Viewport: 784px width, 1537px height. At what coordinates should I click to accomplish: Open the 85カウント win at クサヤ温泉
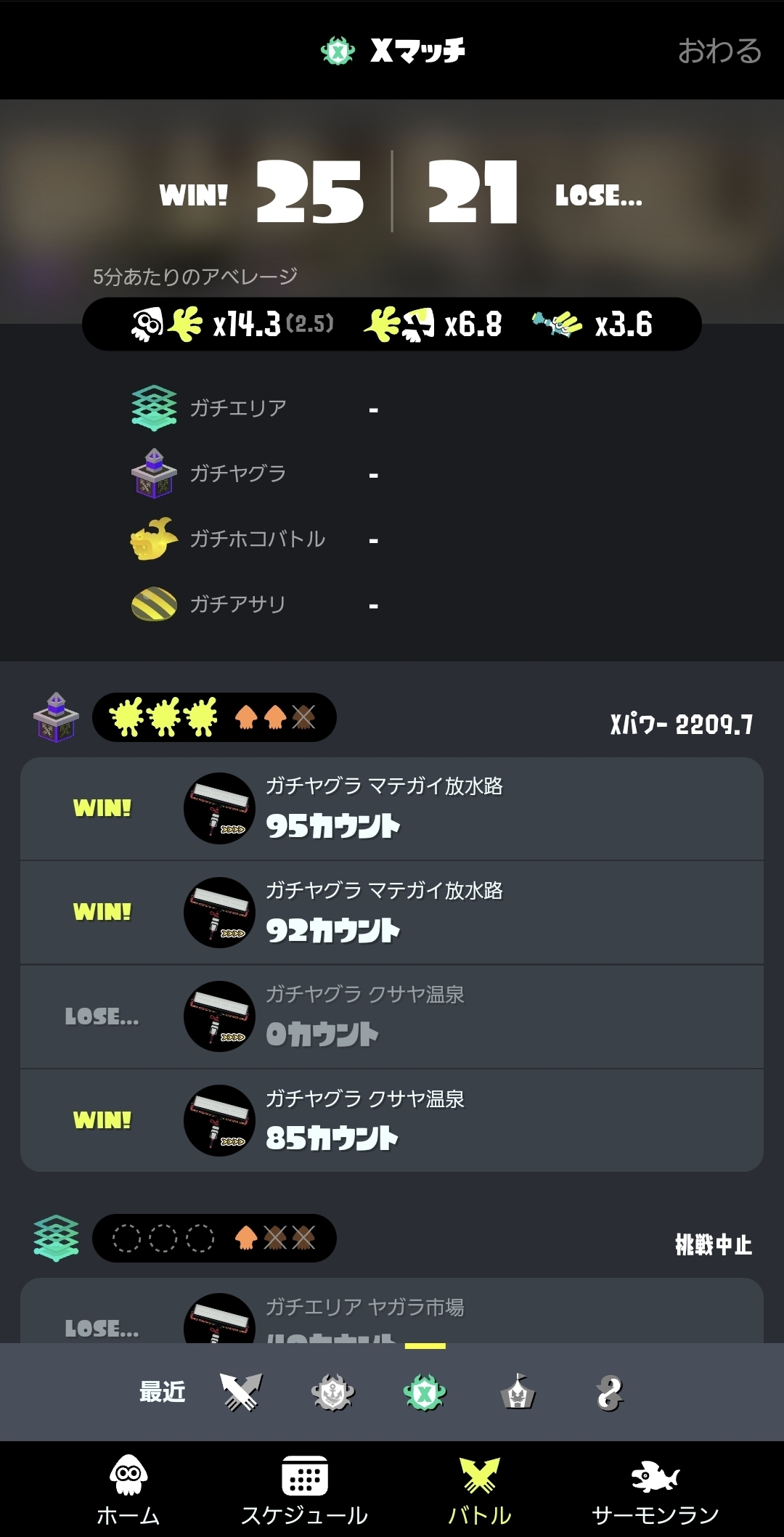pos(392,1120)
